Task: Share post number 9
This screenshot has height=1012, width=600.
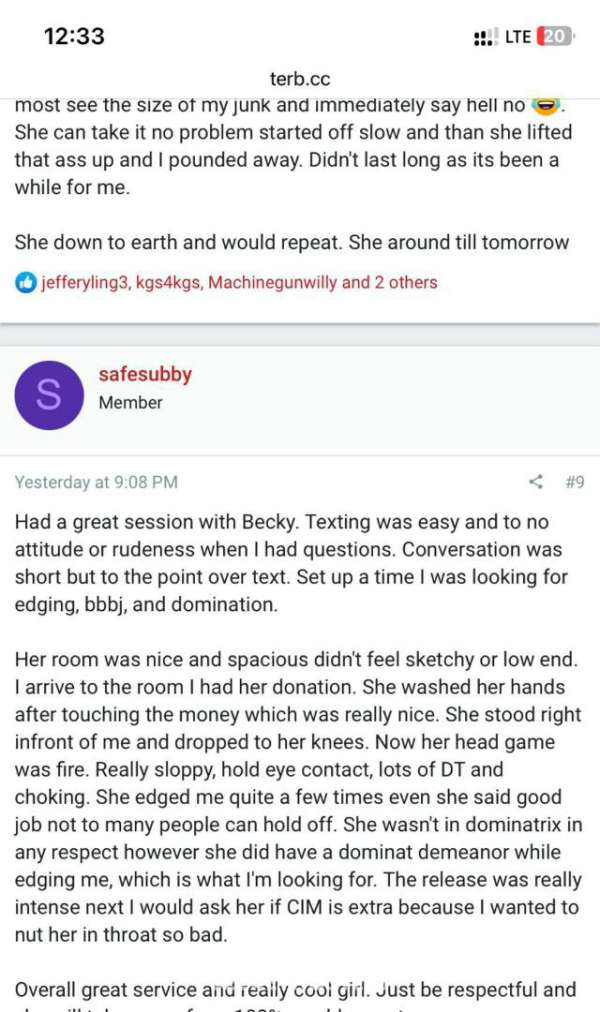Action: pos(535,482)
